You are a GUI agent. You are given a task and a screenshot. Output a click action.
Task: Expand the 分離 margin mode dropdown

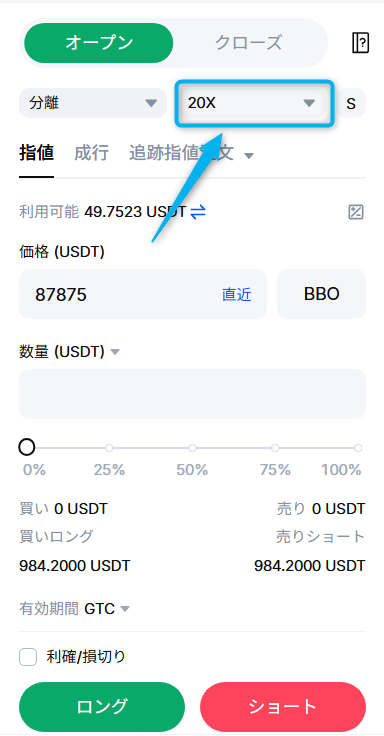click(93, 103)
